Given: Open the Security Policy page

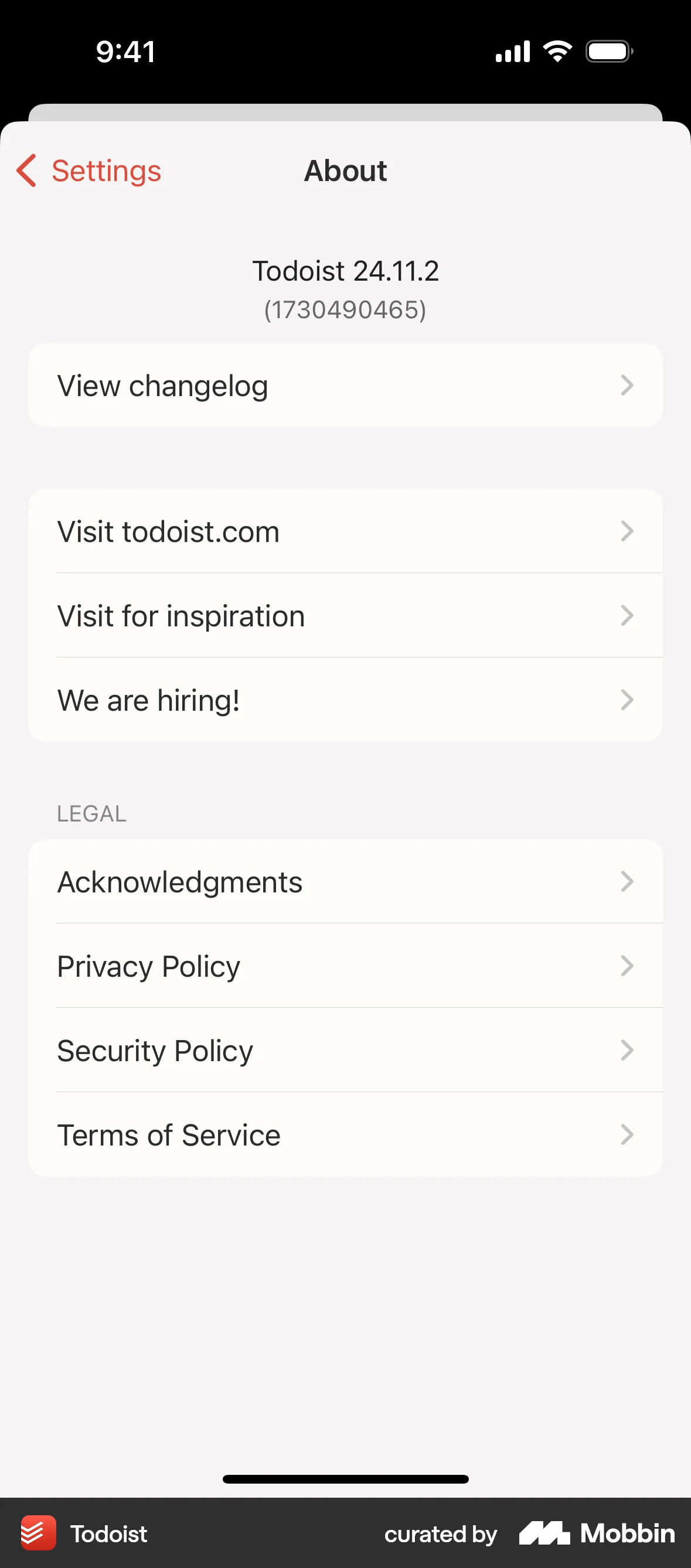Looking at the screenshot, I should (x=345, y=1050).
